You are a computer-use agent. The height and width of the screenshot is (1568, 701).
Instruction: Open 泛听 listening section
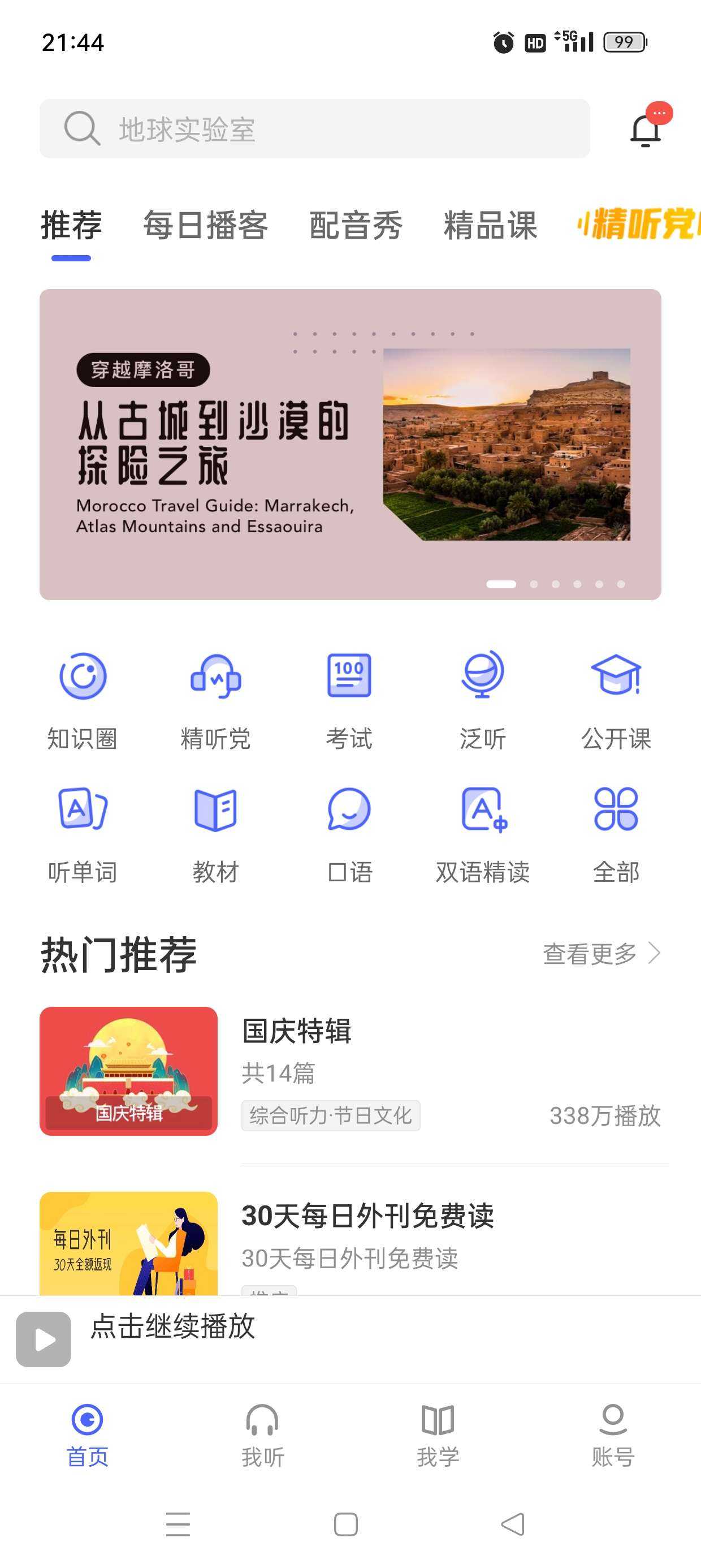click(x=483, y=700)
